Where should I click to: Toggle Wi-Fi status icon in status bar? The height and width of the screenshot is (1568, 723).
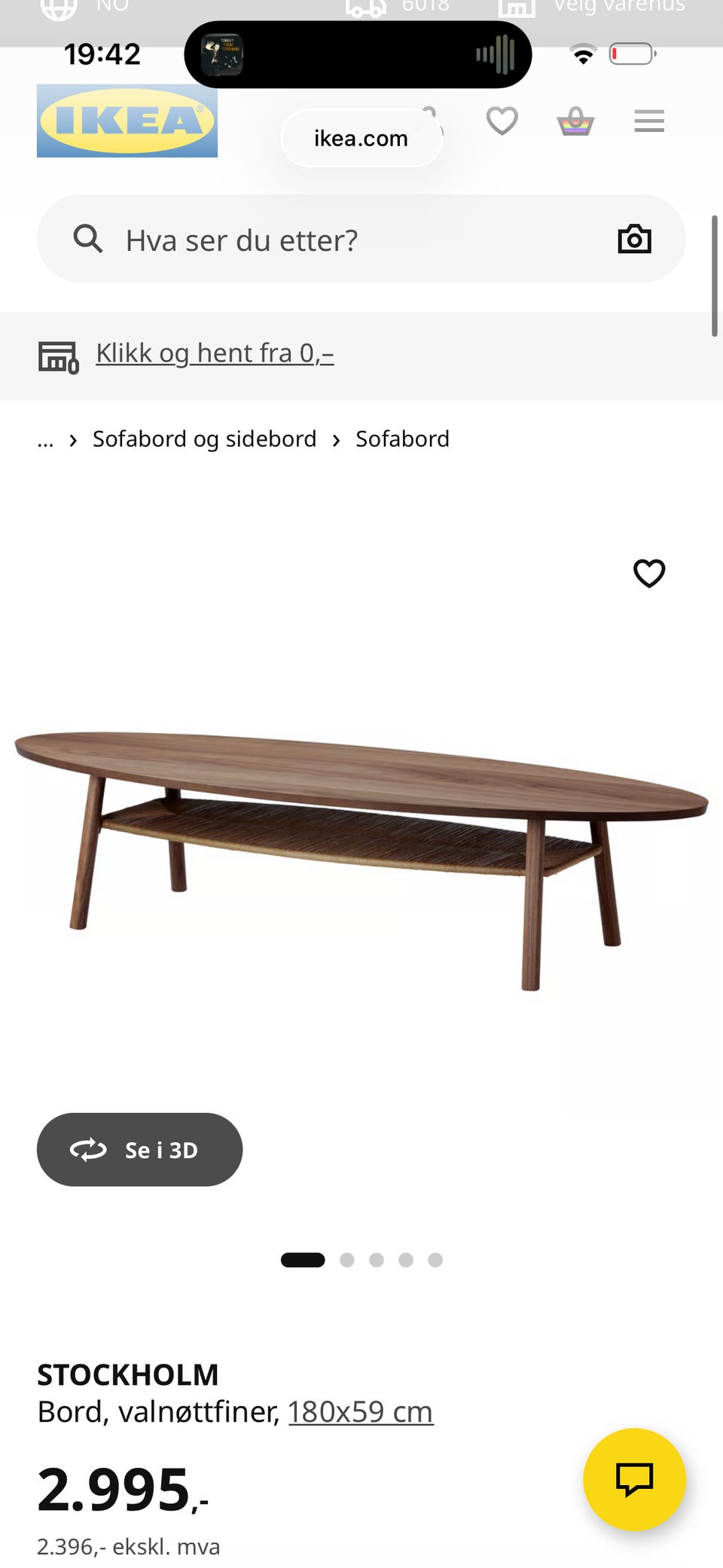pos(583,54)
